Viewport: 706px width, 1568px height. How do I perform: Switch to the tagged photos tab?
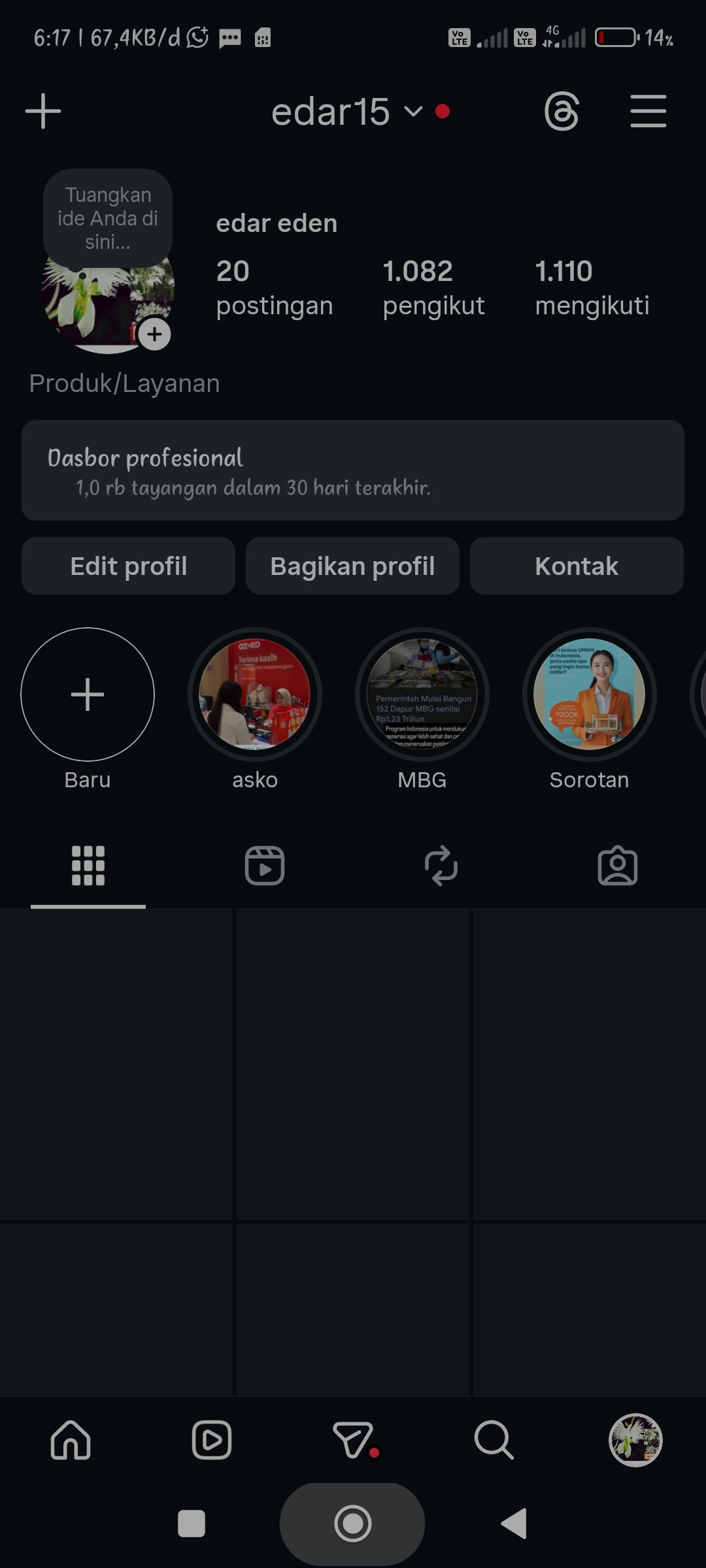click(618, 866)
